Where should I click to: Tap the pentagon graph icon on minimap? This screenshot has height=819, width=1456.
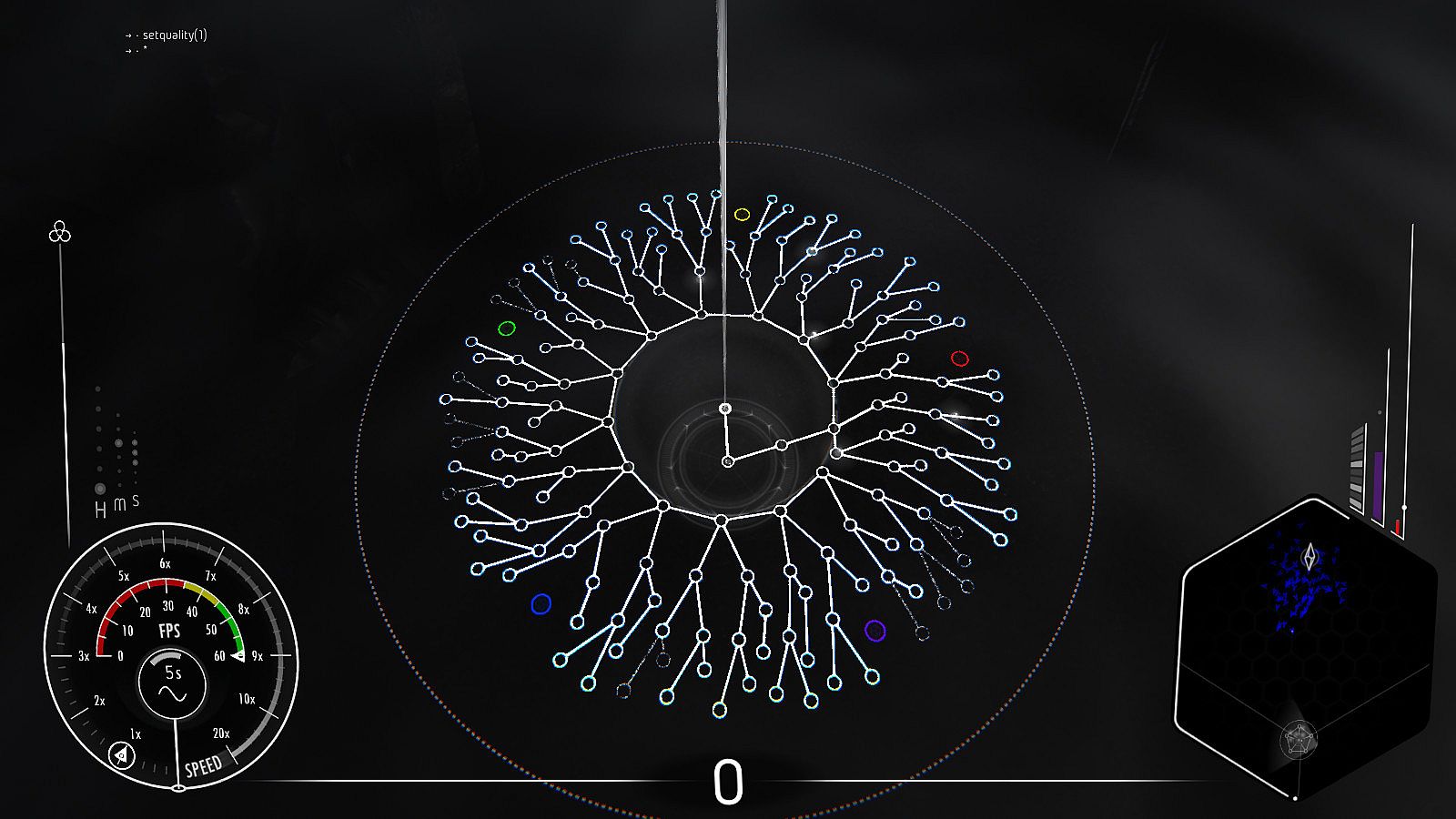pyautogui.click(x=1299, y=740)
